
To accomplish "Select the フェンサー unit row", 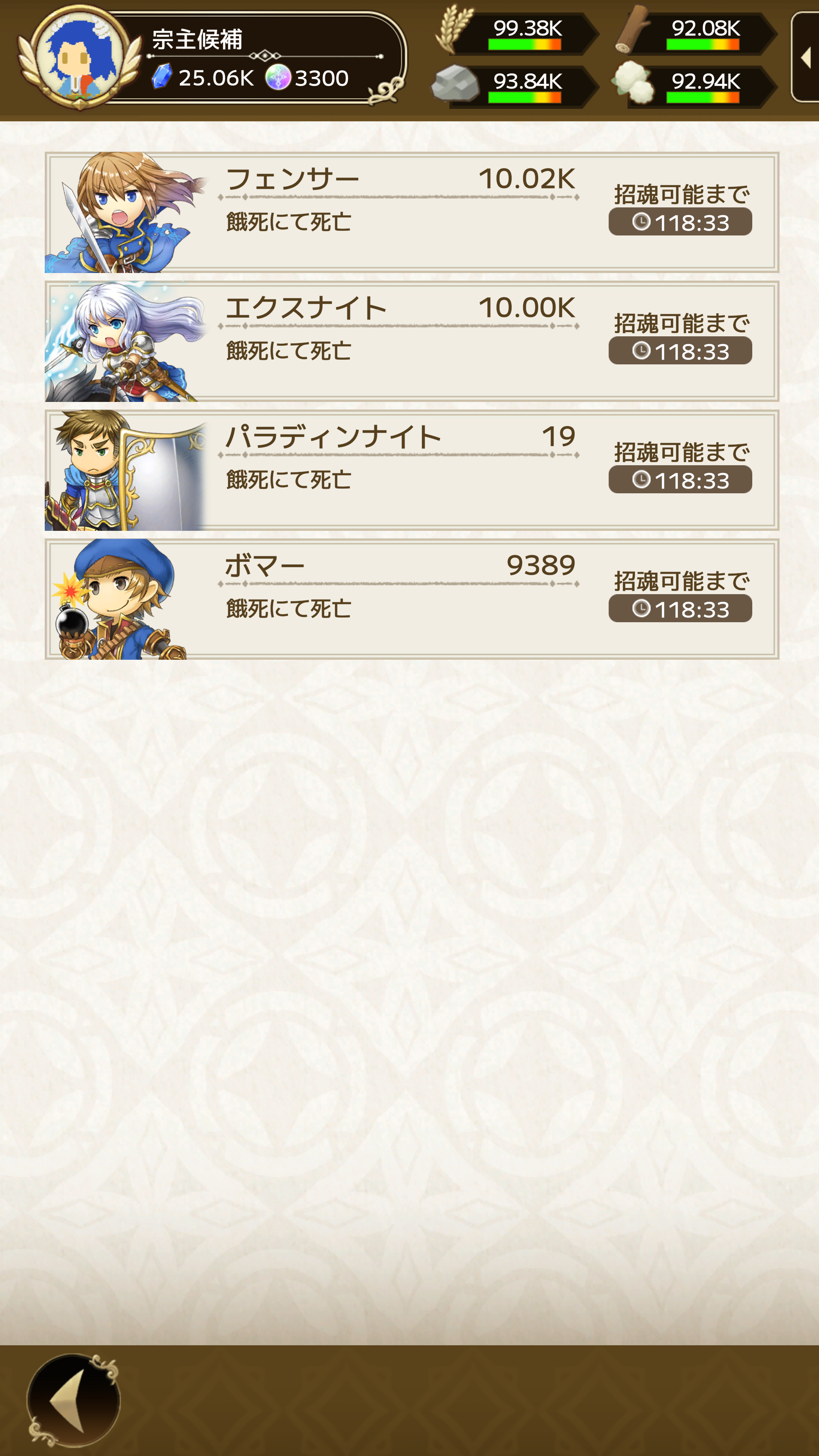I will (411, 212).
